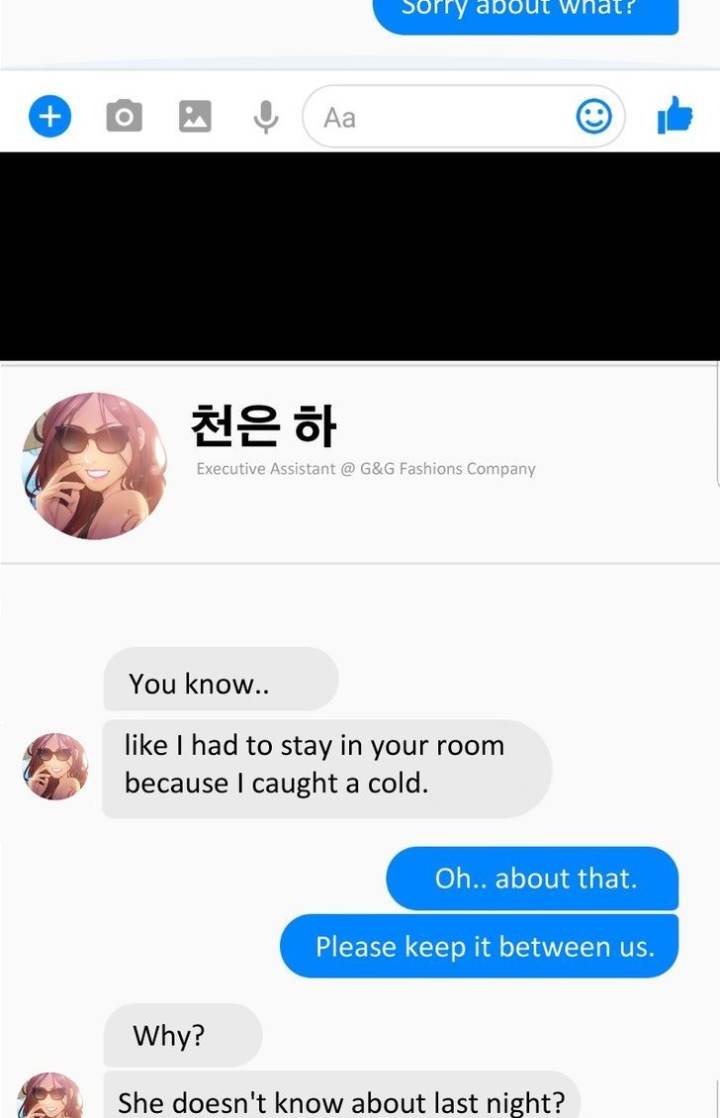Tap the small avatar beside 'You know..'
720x1118 pixels.
click(54, 768)
